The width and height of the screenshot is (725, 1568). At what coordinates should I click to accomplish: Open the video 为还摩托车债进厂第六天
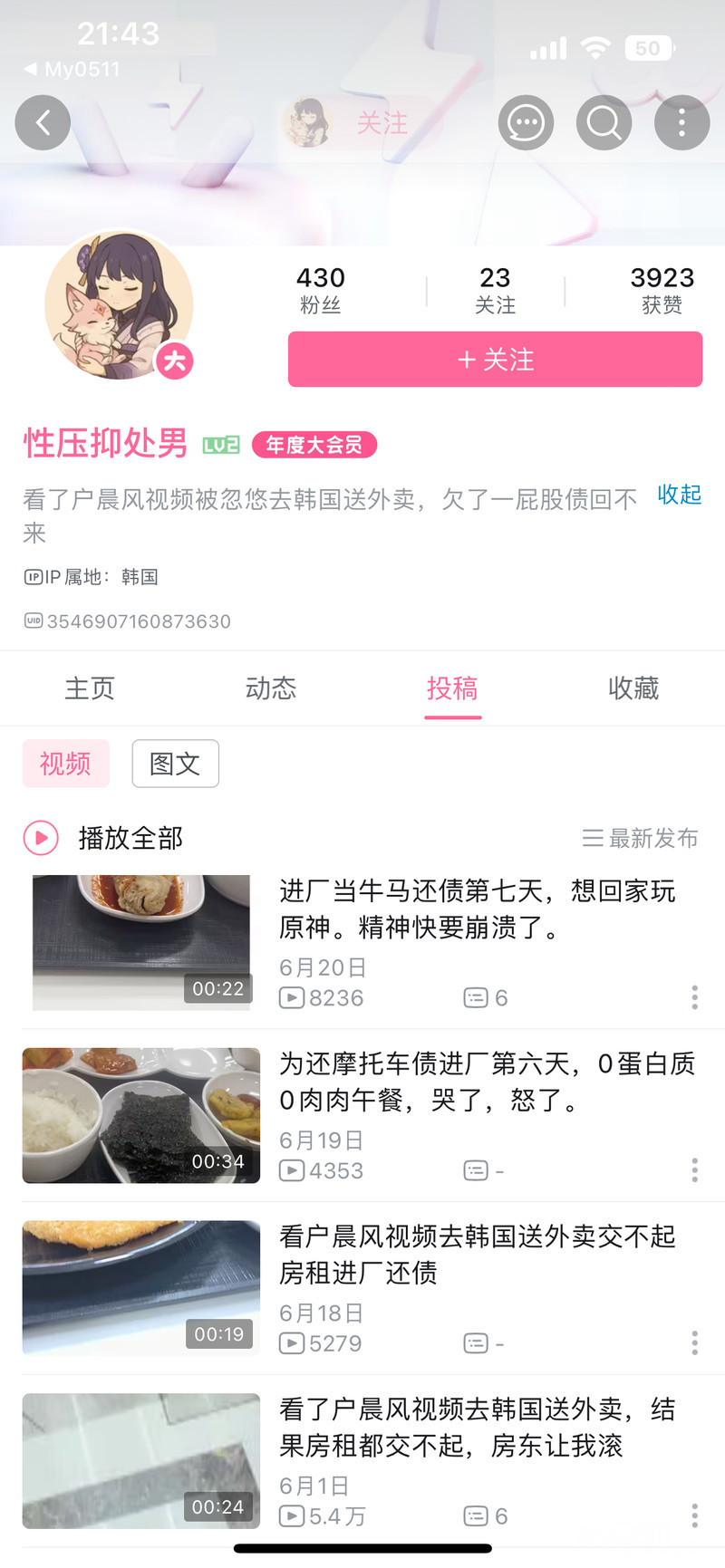[486, 1082]
